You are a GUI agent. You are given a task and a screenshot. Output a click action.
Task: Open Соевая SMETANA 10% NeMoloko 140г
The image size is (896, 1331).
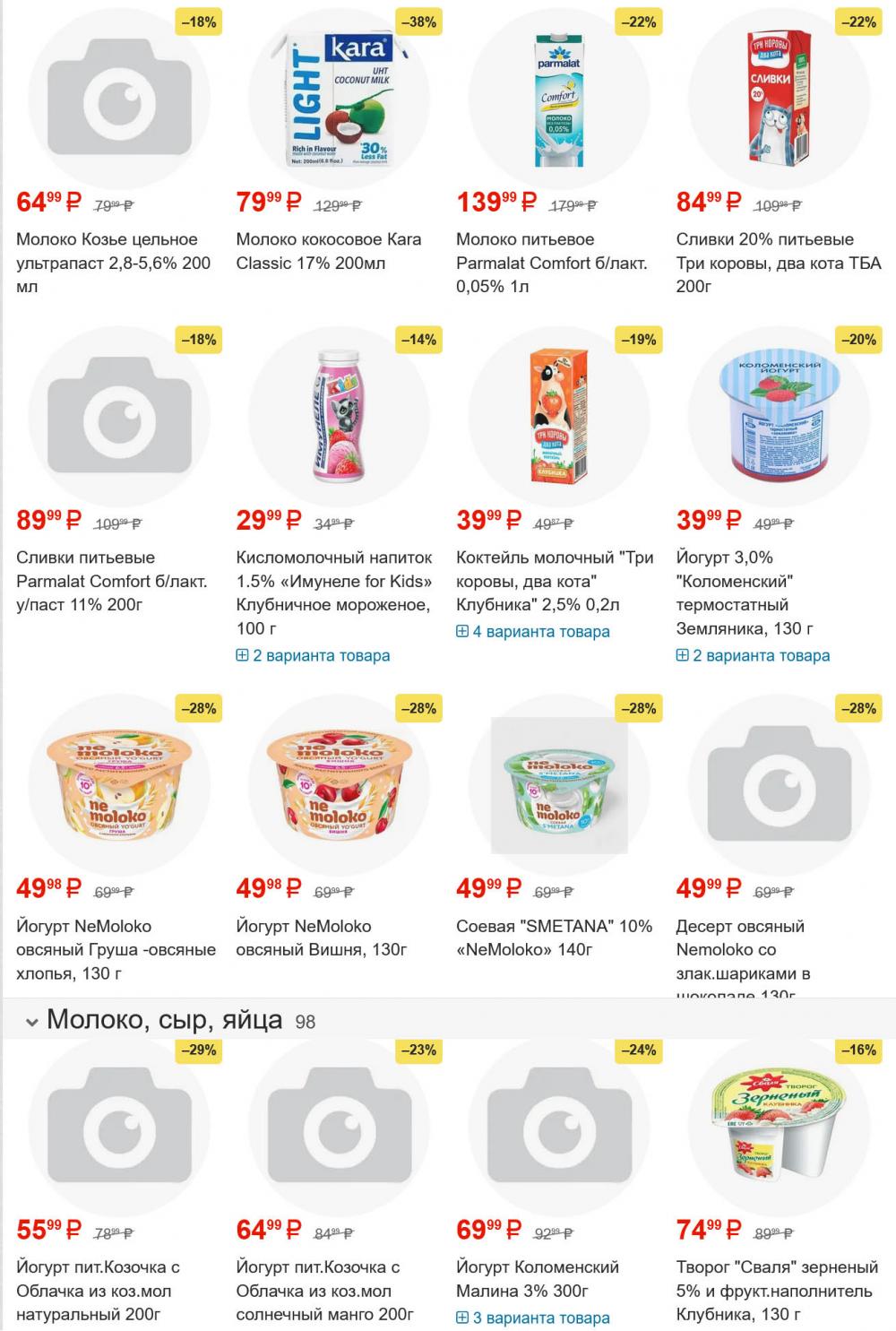click(x=554, y=938)
